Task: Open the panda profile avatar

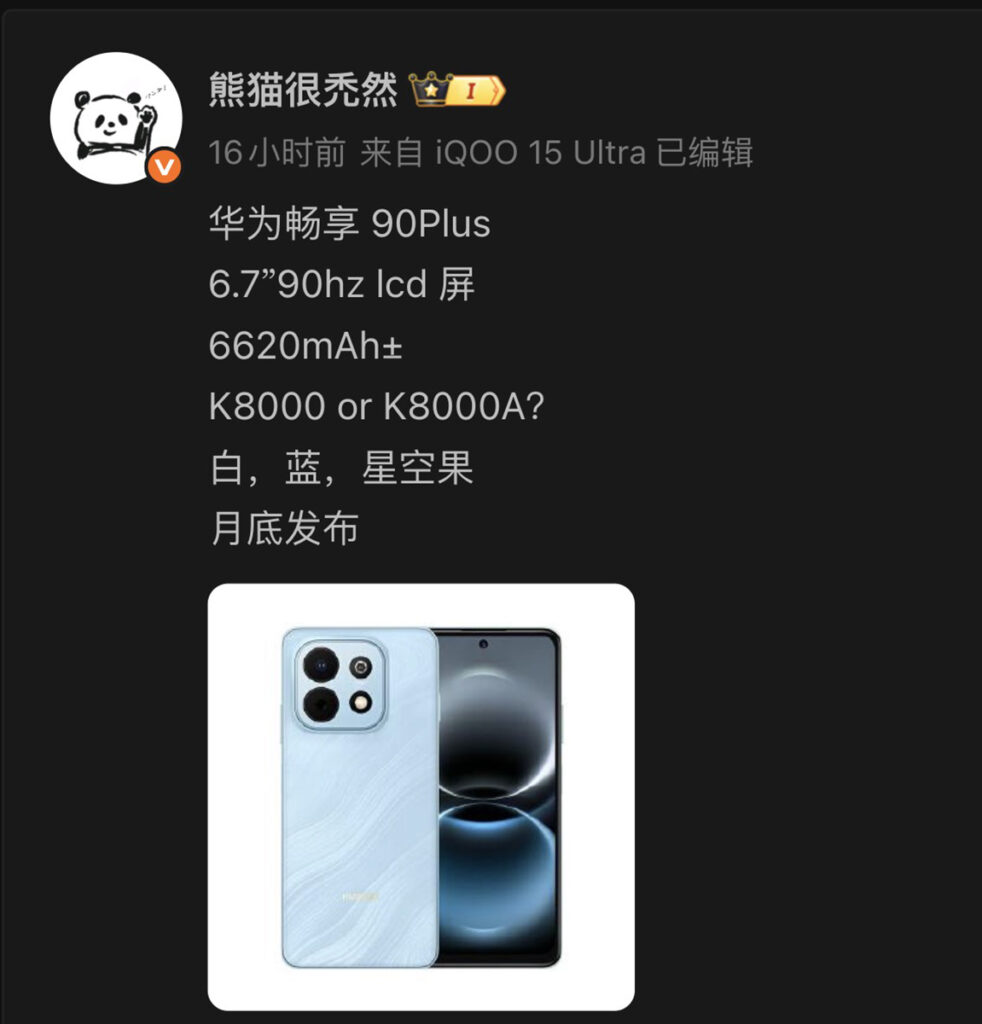Action: (x=116, y=119)
